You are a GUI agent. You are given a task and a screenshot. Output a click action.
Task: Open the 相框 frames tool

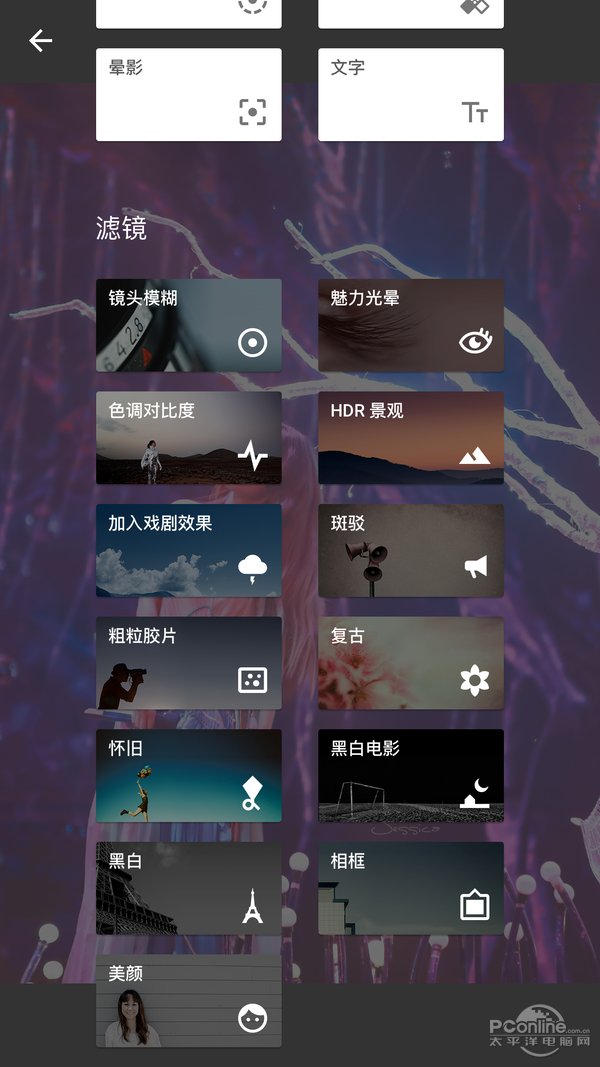[410, 888]
